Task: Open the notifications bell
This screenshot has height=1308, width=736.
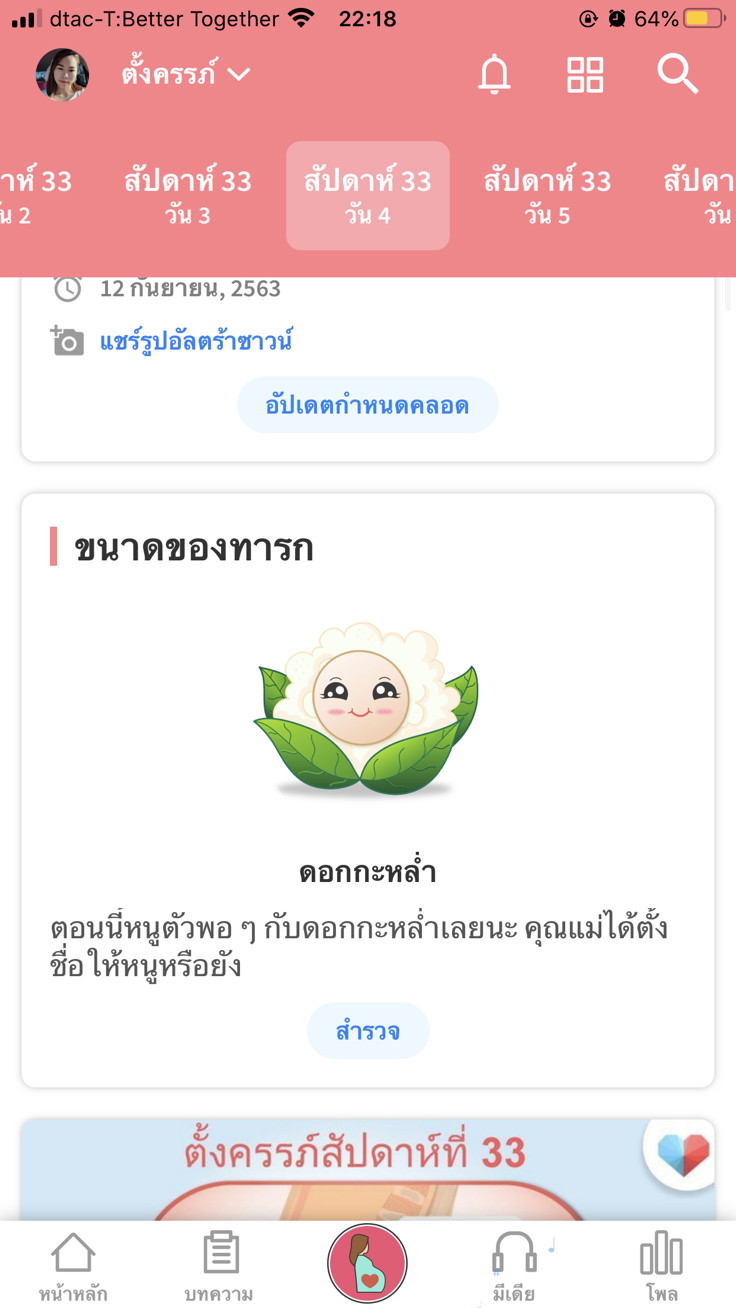Action: pyautogui.click(x=494, y=75)
